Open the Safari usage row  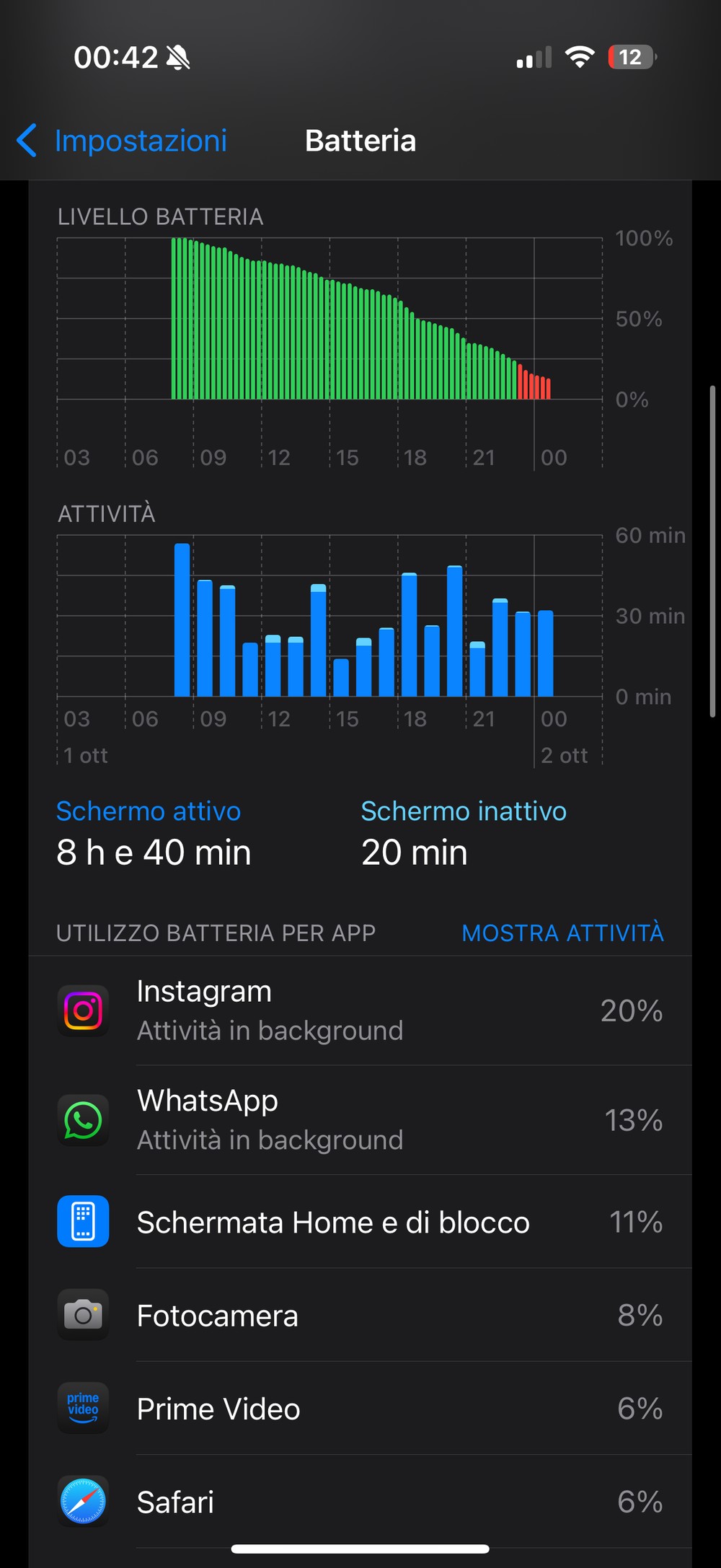(x=360, y=1501)
